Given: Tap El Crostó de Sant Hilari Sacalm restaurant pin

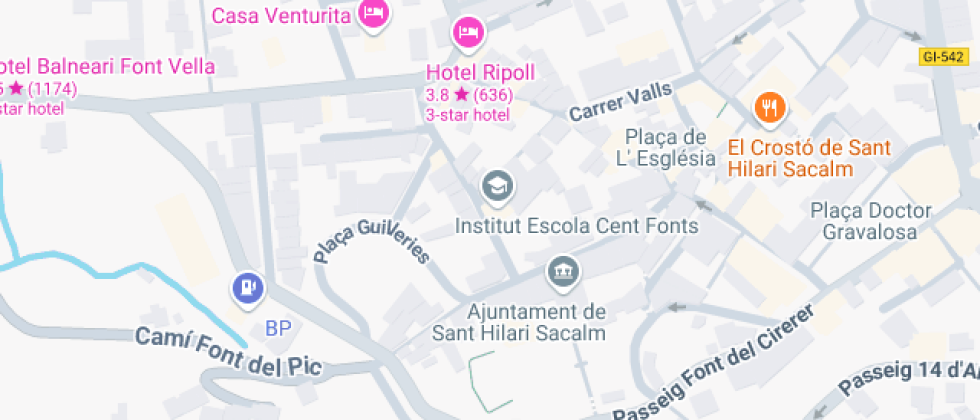Looking at the screenshot, I should 770,109.
